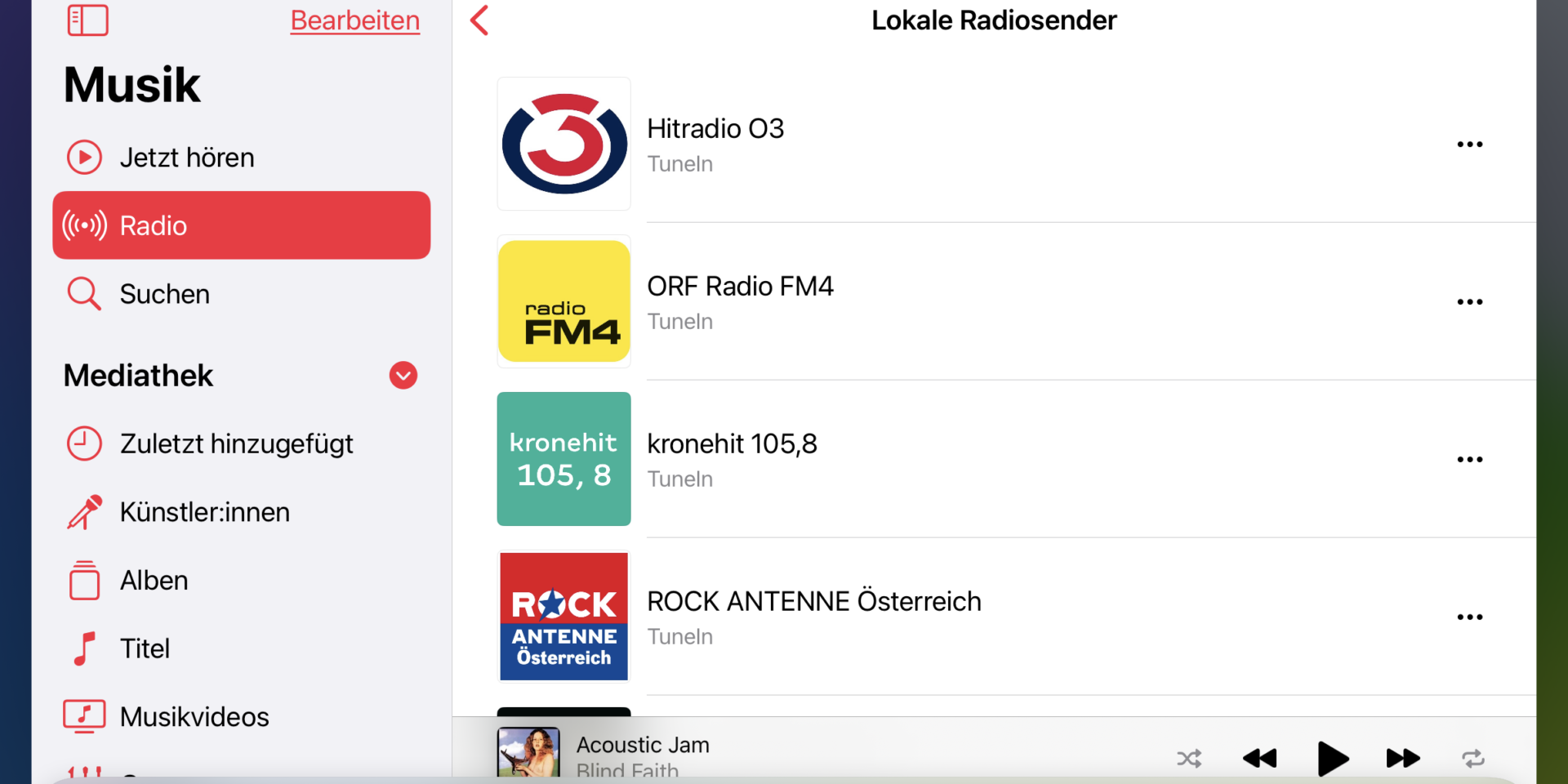Open Zuletzt hinzugefügt
This screenshot has height=784, width=1568.
(x=236, y=444)
